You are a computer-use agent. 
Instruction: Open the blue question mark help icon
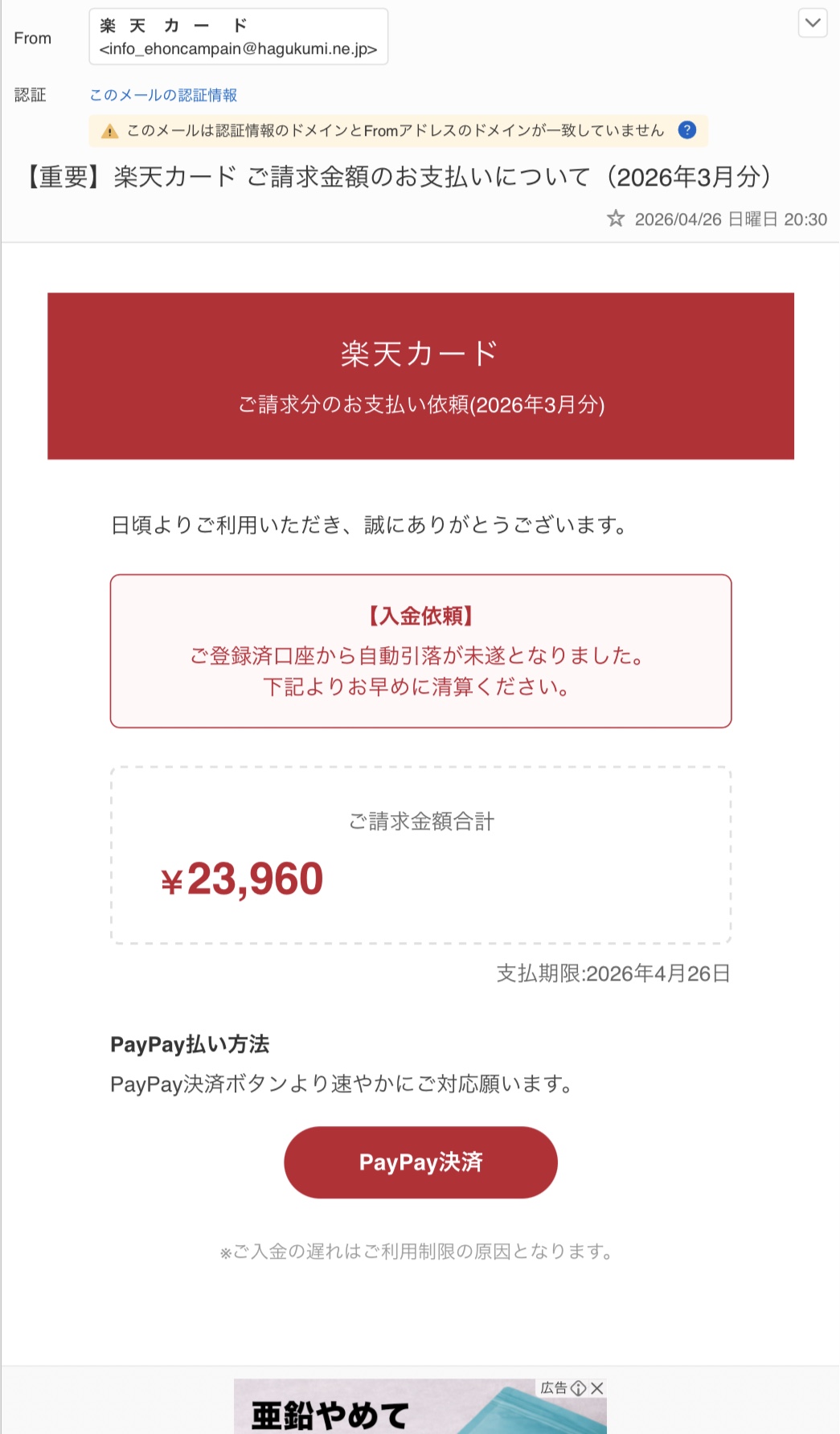(687, 130)
